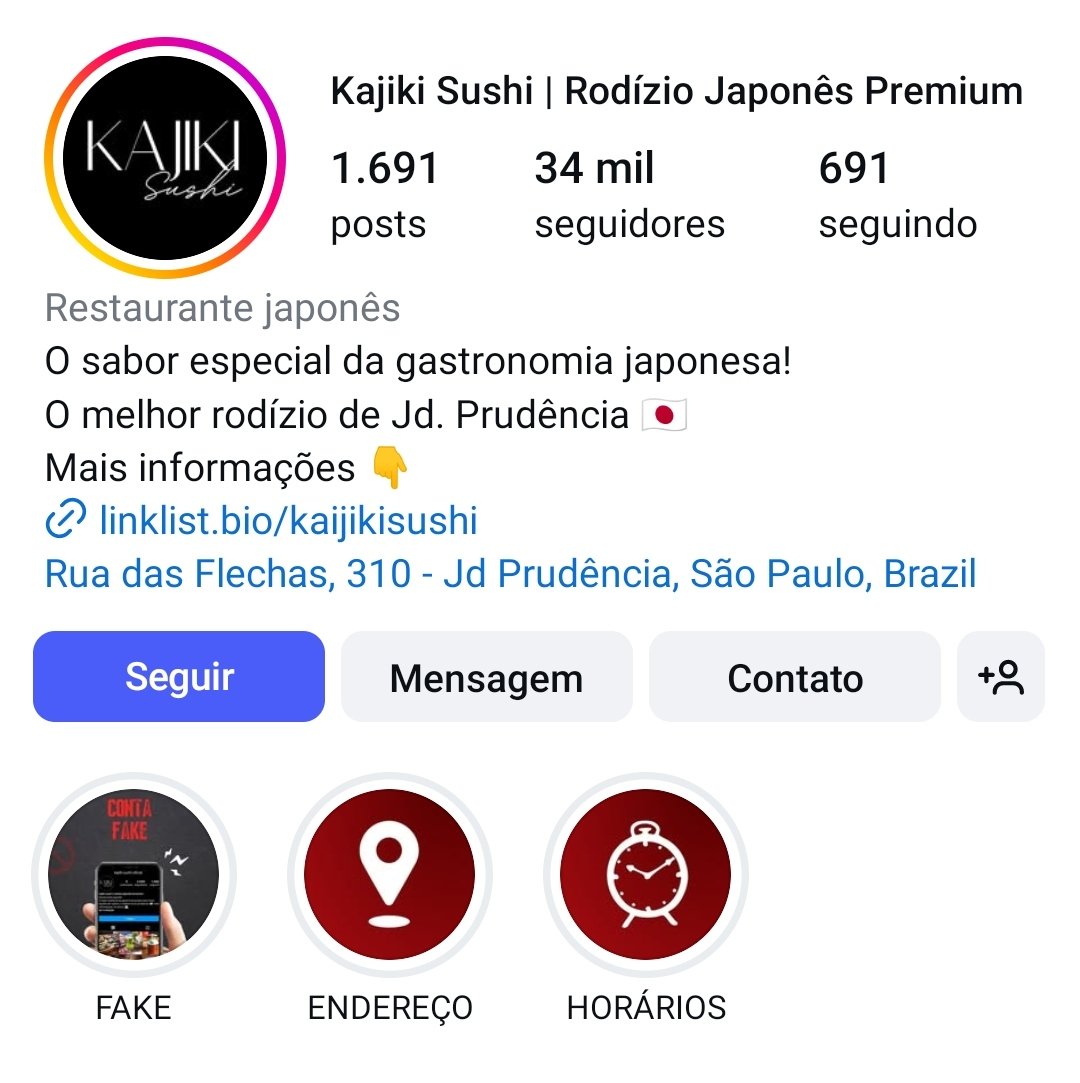Open the FAKE story highlight

(134, 875)
